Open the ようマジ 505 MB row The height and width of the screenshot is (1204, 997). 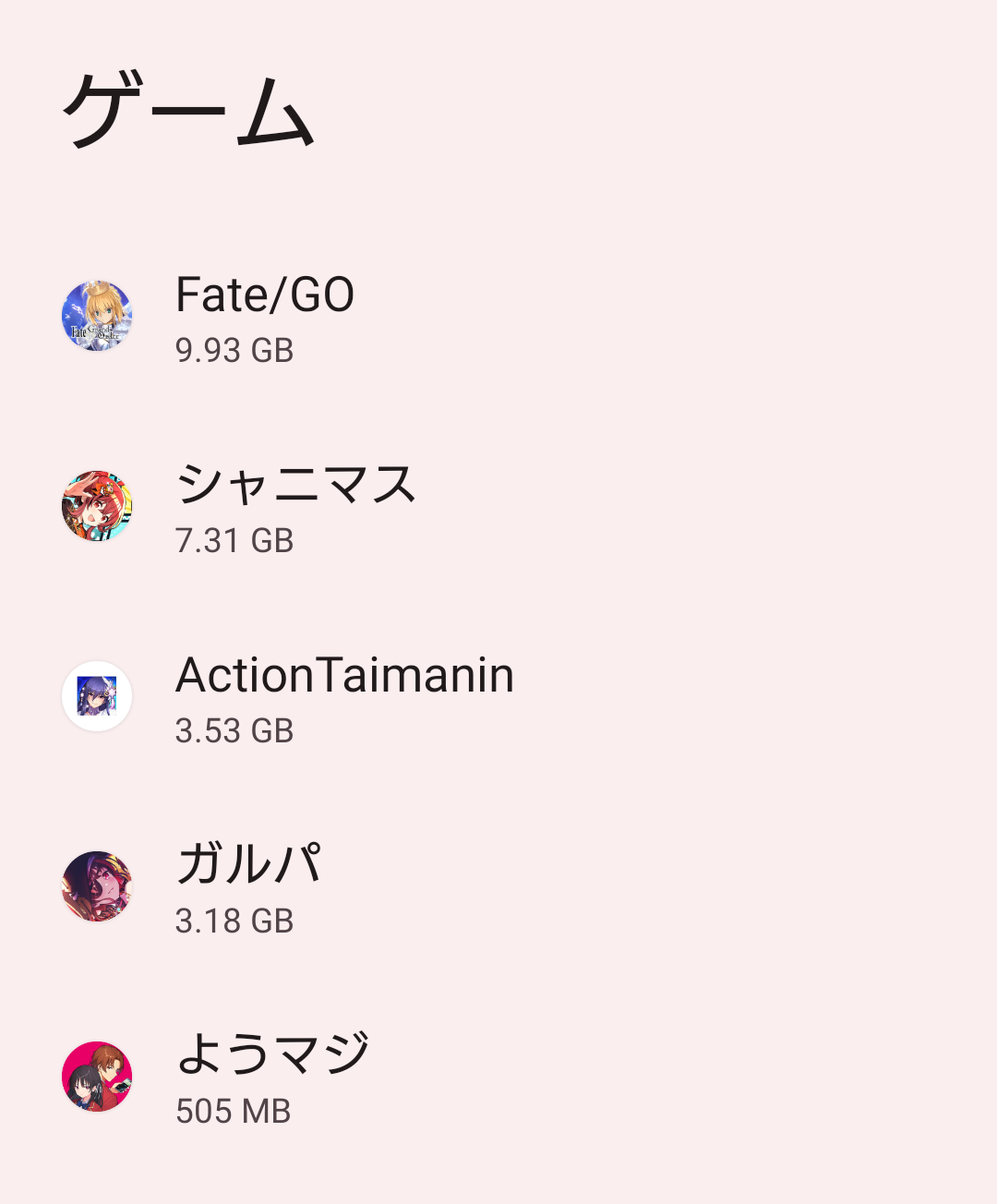coord(272,1078)
